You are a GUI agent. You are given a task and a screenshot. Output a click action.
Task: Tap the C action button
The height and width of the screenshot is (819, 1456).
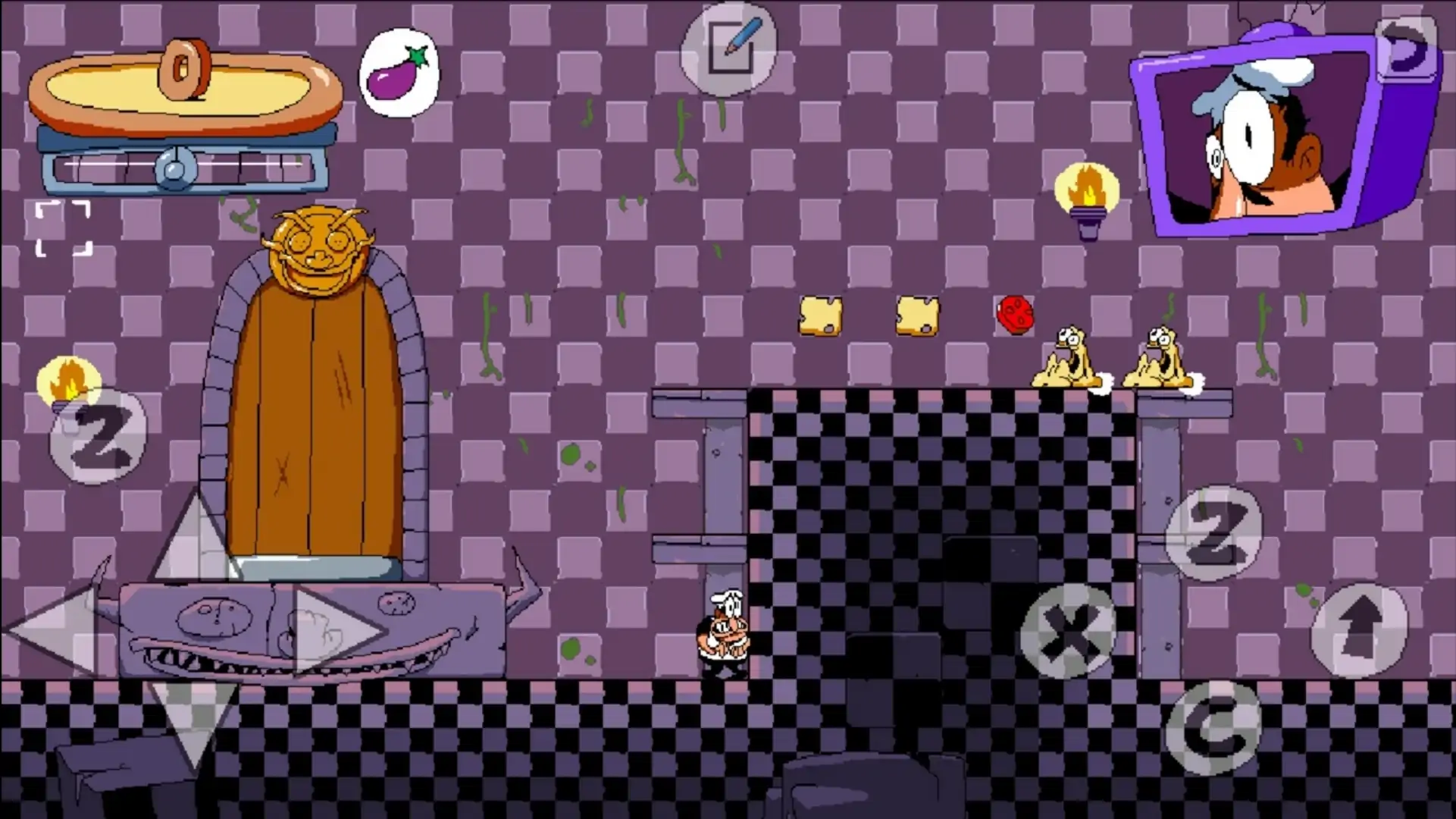coord(1212,728)
